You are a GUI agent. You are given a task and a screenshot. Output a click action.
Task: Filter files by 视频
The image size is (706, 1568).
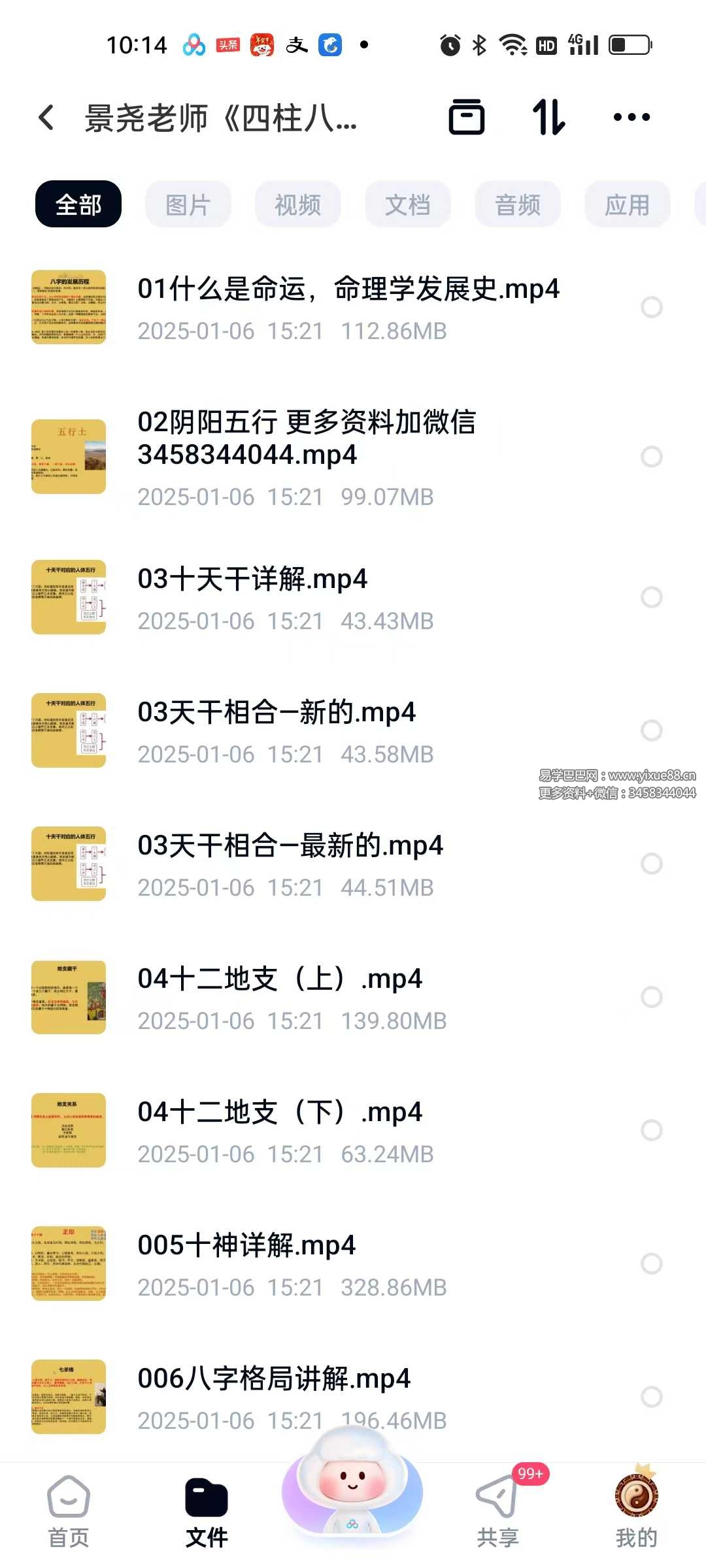point(298,204)
